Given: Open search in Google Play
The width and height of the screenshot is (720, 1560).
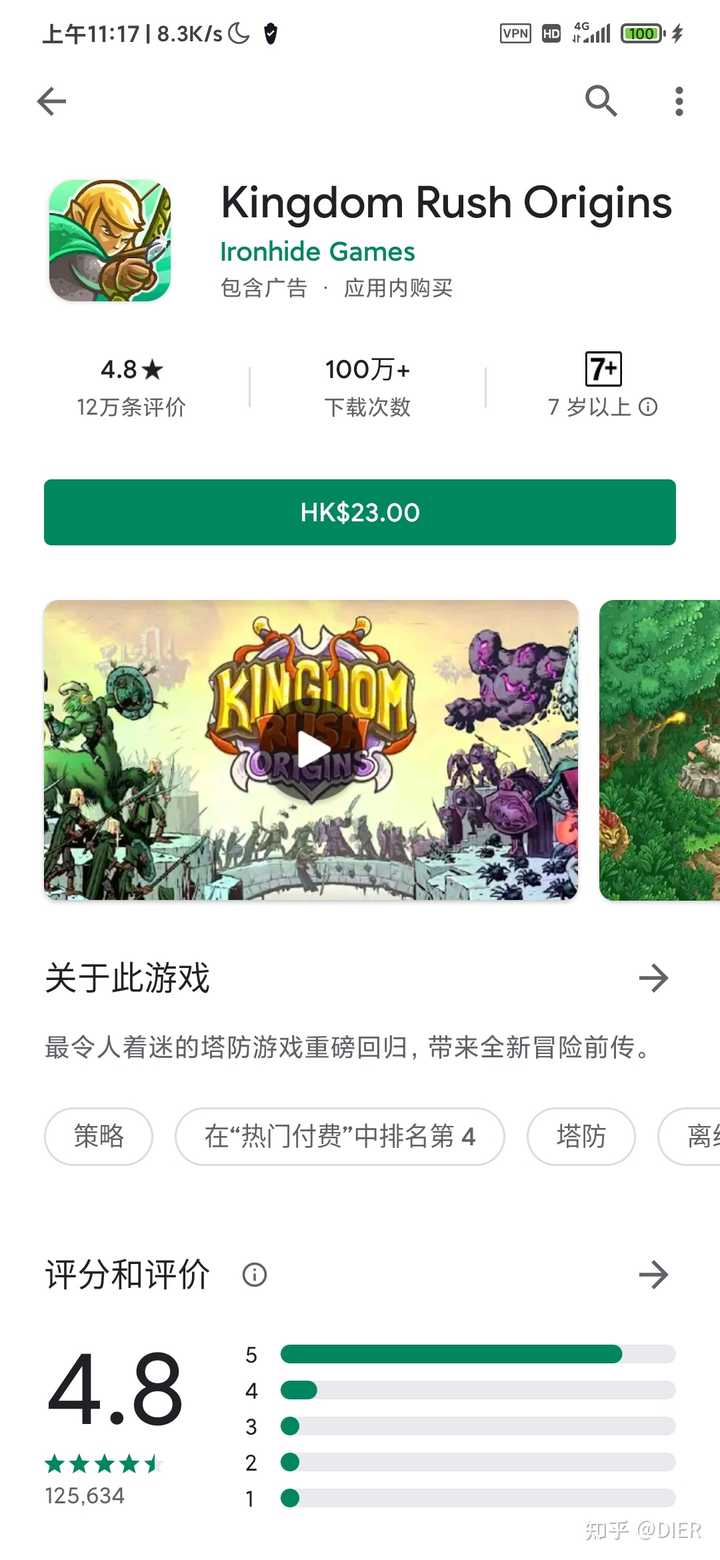Looking at the screenshot, I should (601, 101).
